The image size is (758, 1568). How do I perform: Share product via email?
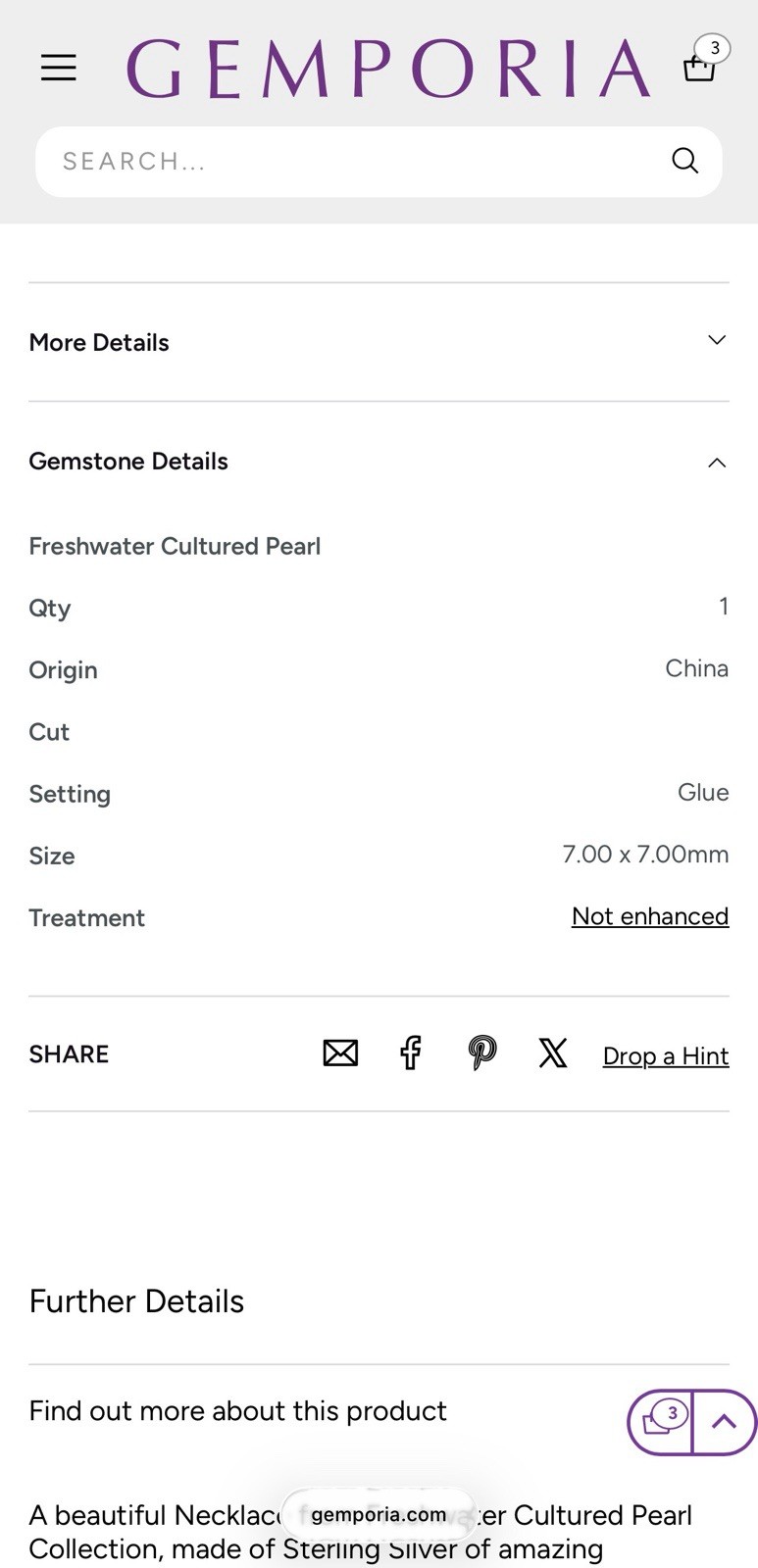point(340,1053)
